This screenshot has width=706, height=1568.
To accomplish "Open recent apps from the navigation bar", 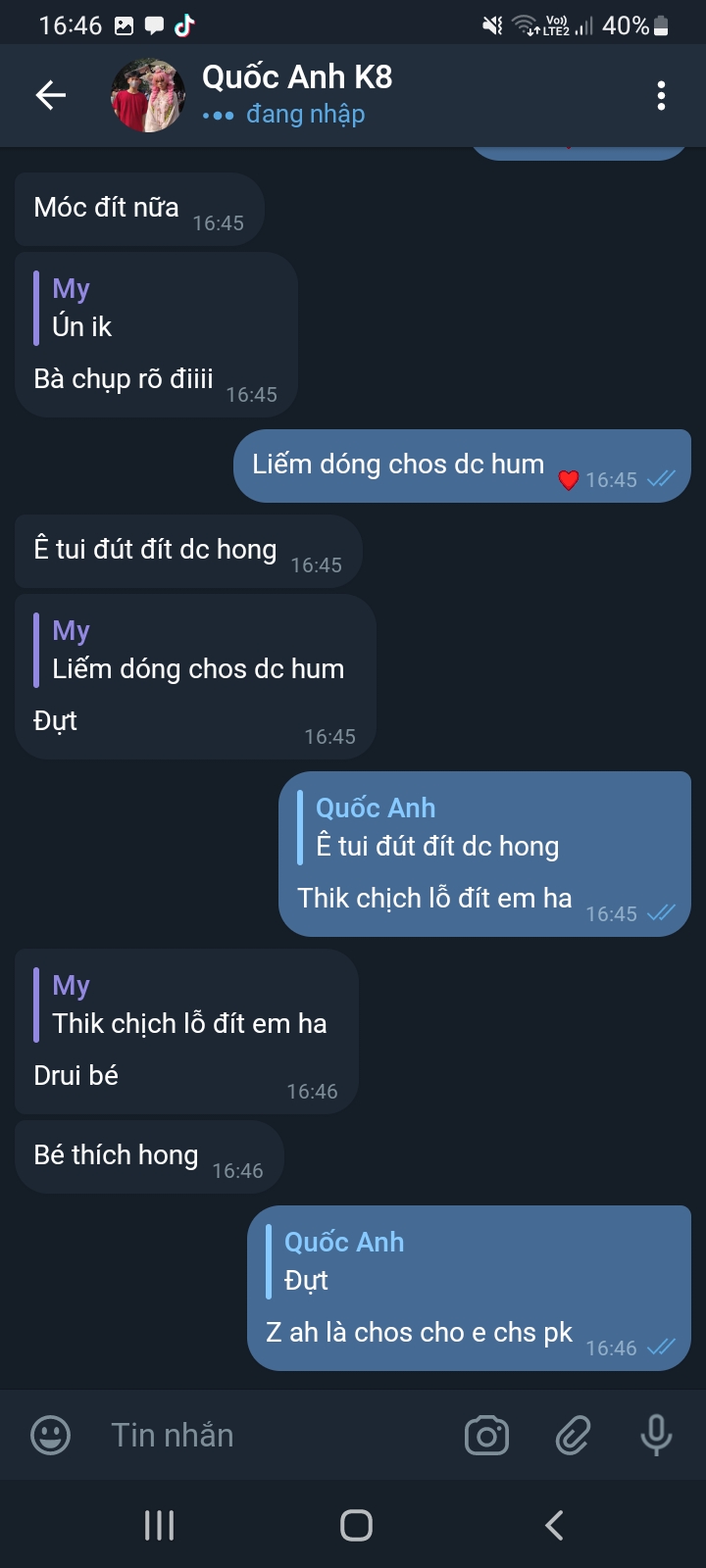I will tap(159, 1525).
